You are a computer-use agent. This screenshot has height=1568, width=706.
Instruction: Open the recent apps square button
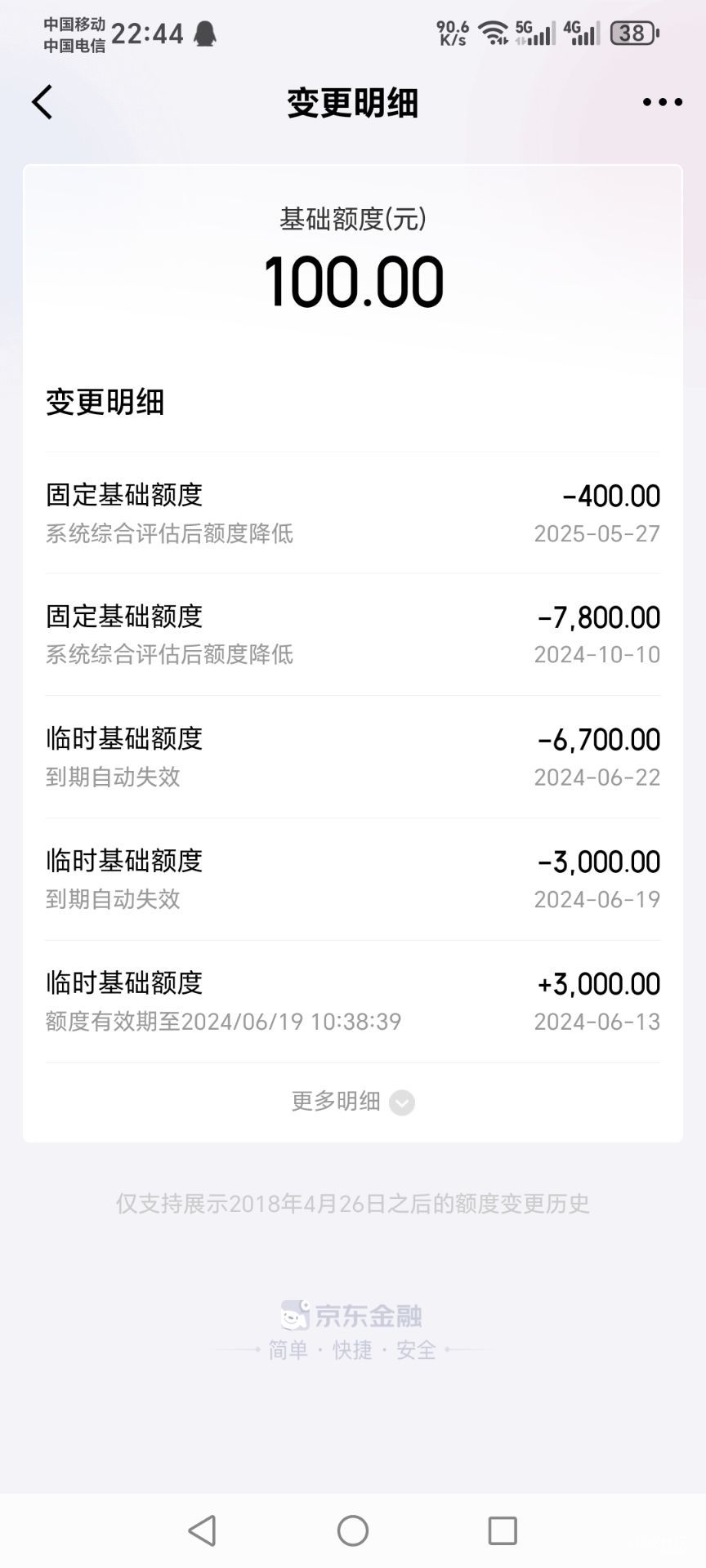(x=503, y=1530)
